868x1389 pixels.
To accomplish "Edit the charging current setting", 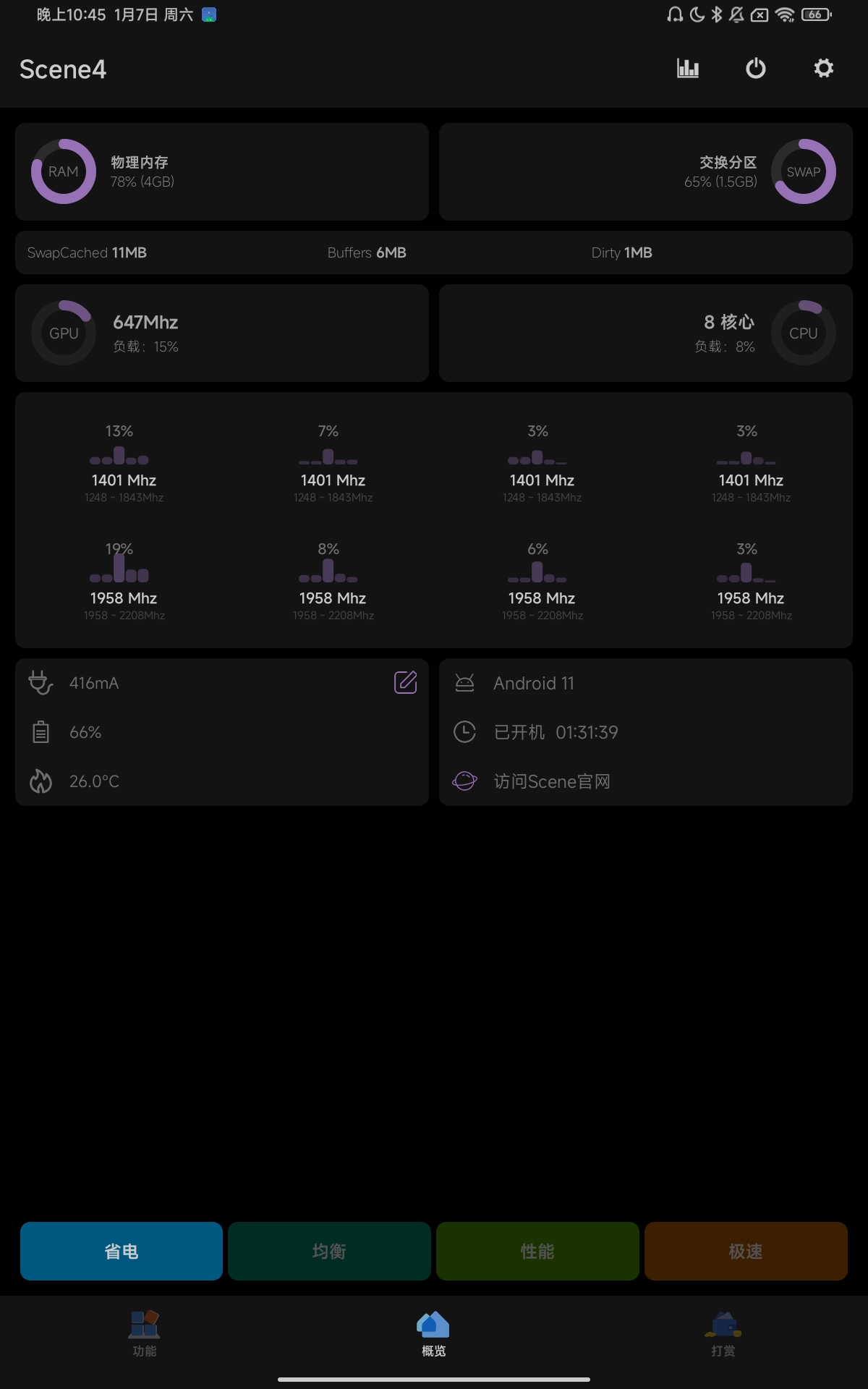I will (x=405, y=682).
